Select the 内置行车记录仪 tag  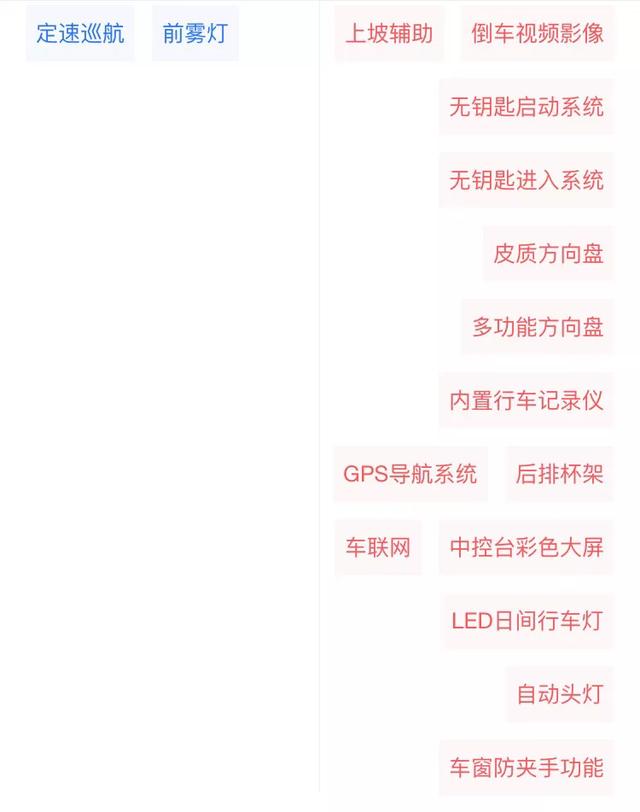point(526,400)
